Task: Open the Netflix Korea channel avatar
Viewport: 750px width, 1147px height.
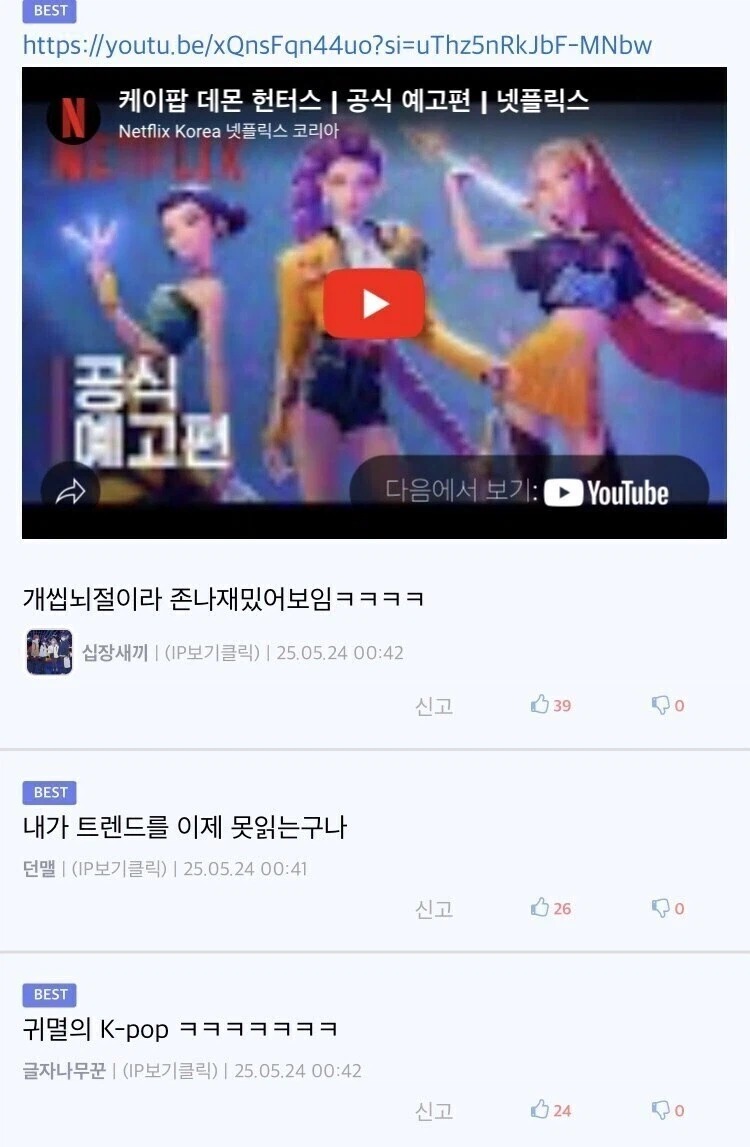Action: tap(72, 118)
